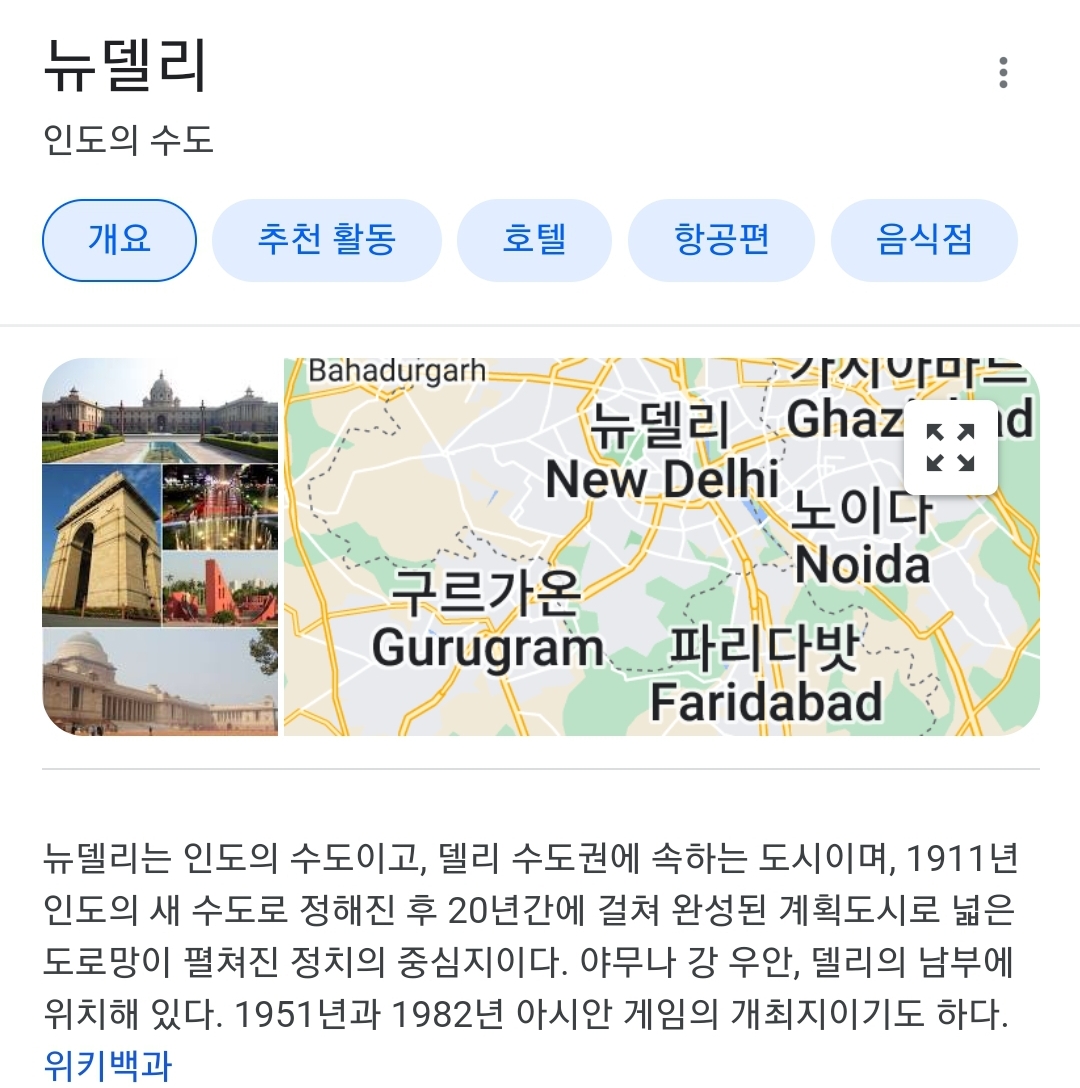Open the 위키백과 source link
The height and width of the screenshot is (1088, 1080).
point(108,1064)
